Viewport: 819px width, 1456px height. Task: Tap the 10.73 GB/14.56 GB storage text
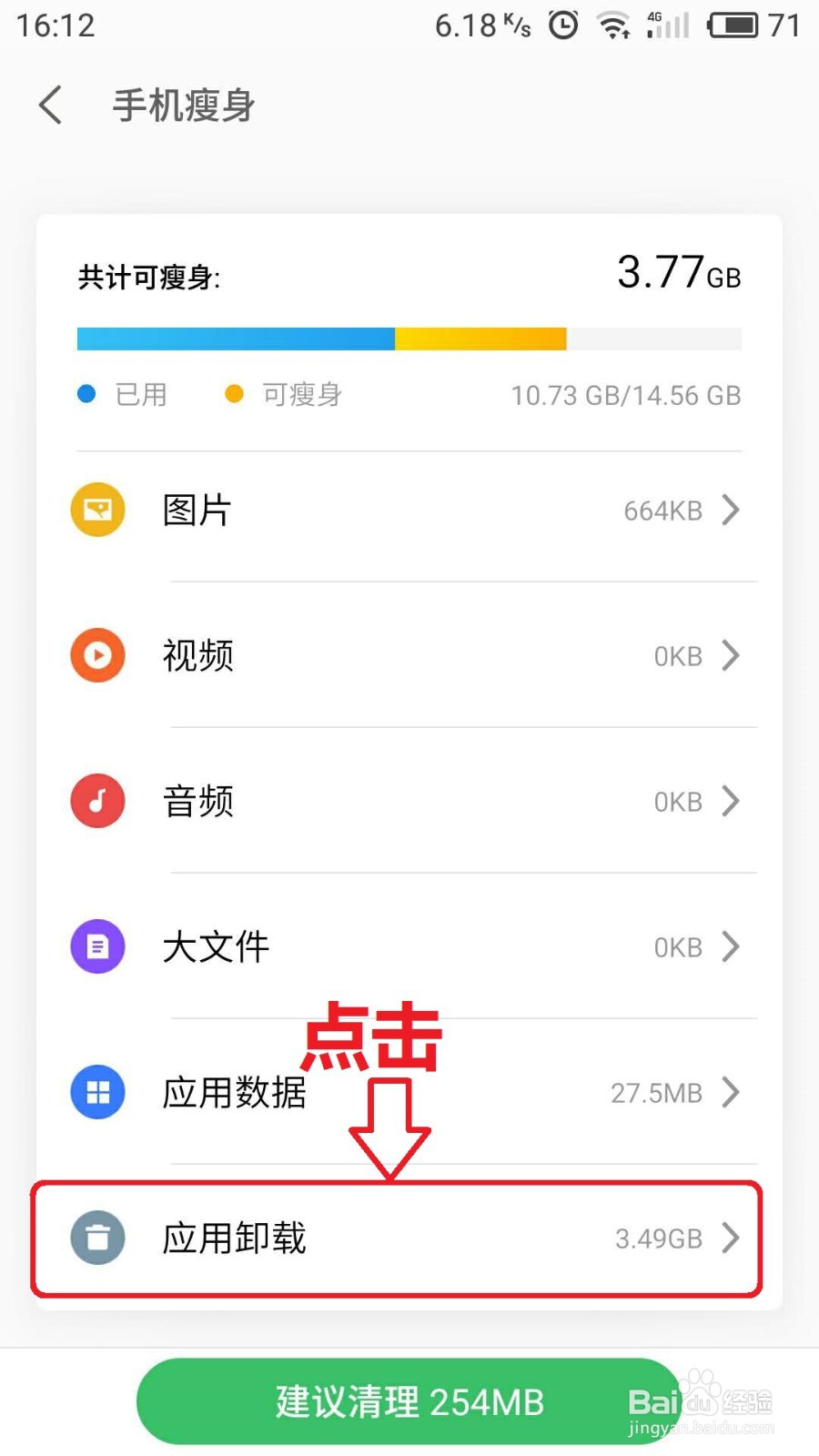[625, 395]
